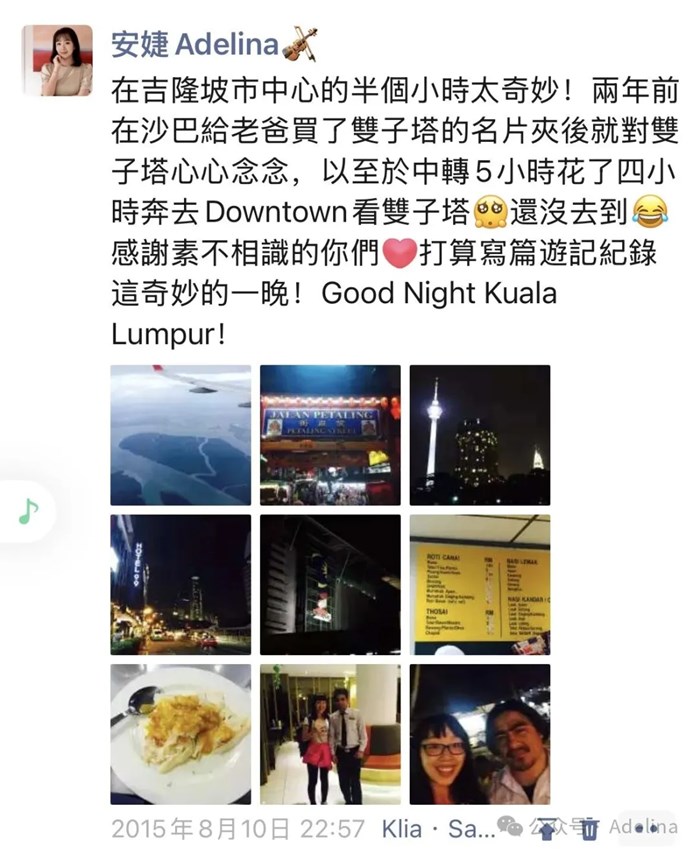
Task: Tap the name 安婕 Adelina
Action: (195, 44)
